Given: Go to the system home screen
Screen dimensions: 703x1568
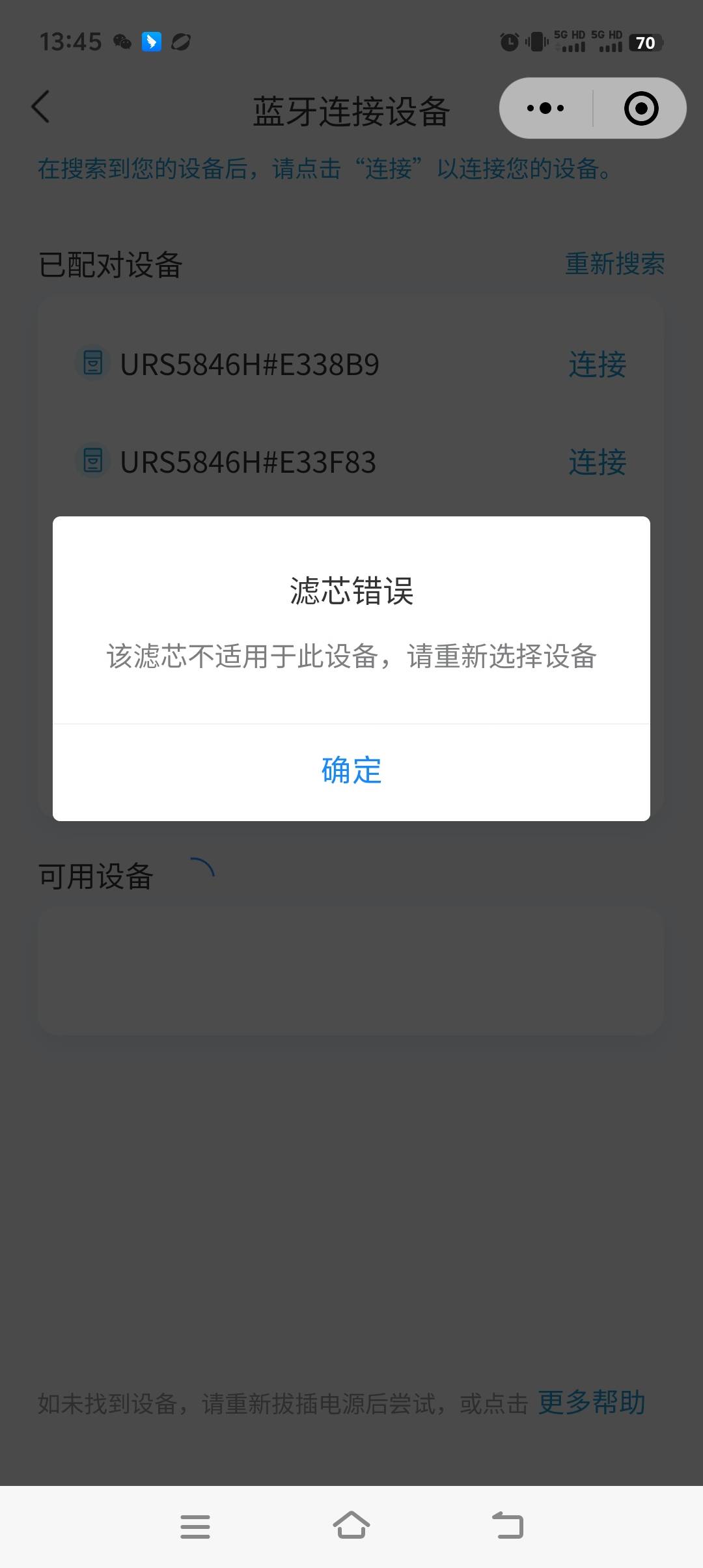Looking at the screenshot, I should coord(351,1526).
